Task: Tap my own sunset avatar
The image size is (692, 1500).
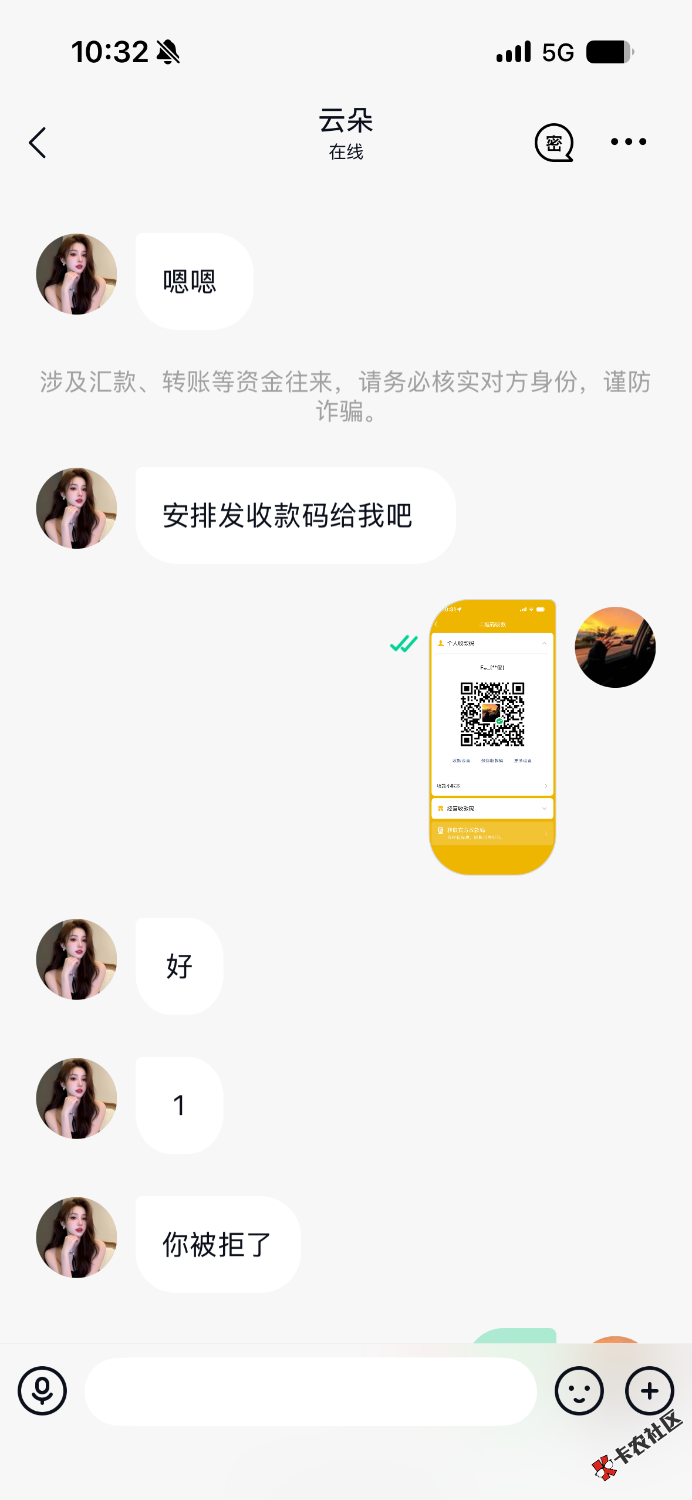Action: (x=615, y=647)
